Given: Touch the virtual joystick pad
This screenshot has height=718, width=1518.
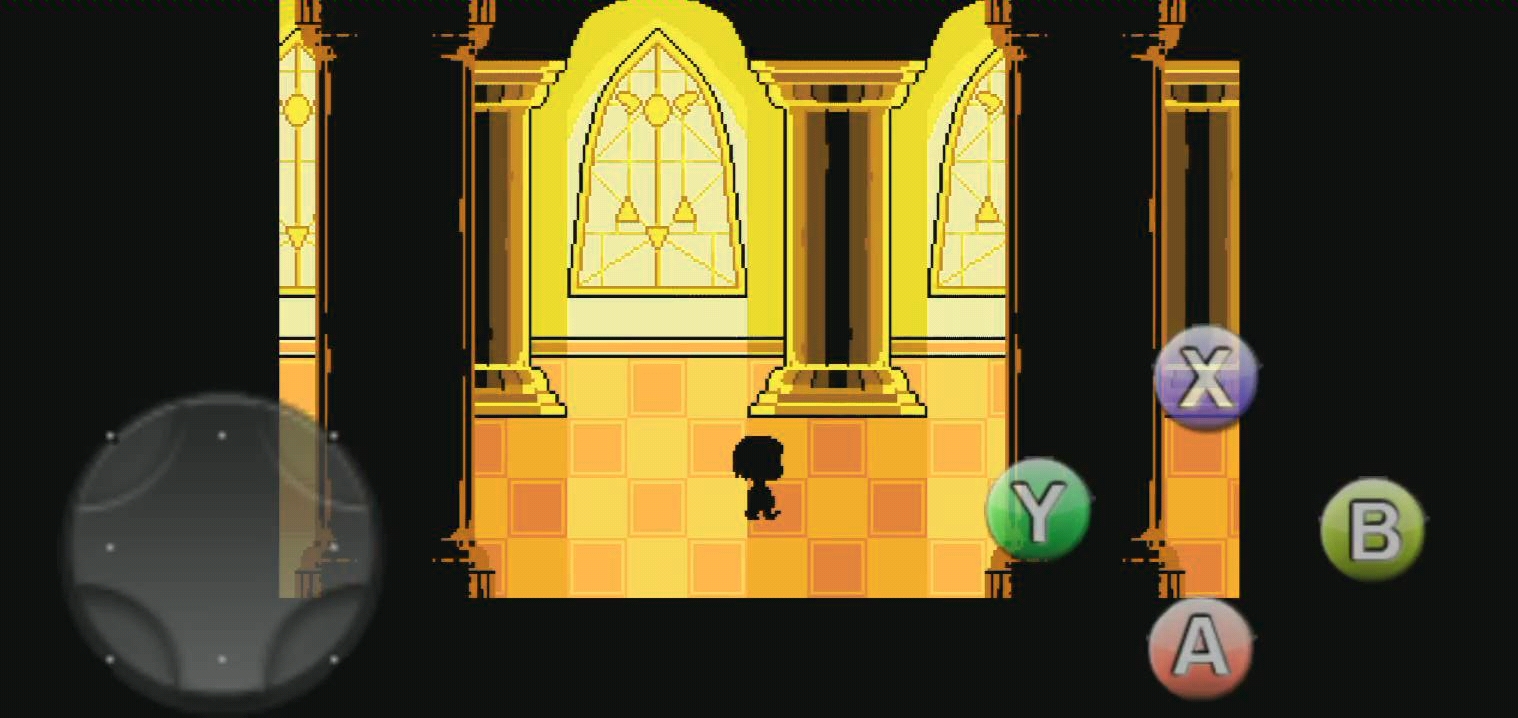Looking at the screenshot, I should coord(221,546).
